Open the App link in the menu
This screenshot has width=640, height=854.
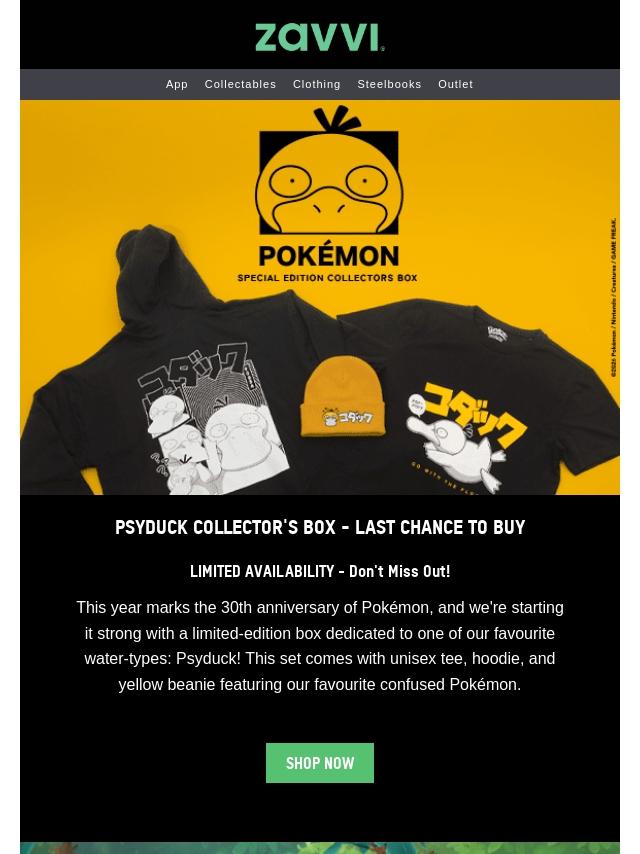[x=177, y=84]
